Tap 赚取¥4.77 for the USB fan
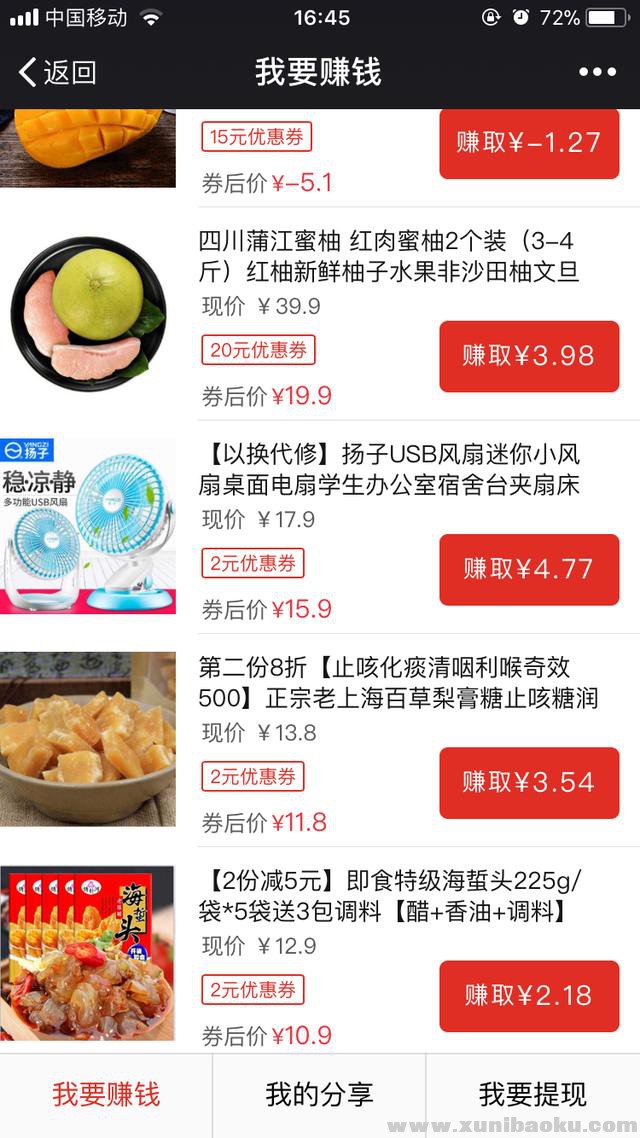Screen dimensions: 640x1138 tap(529, 569)
